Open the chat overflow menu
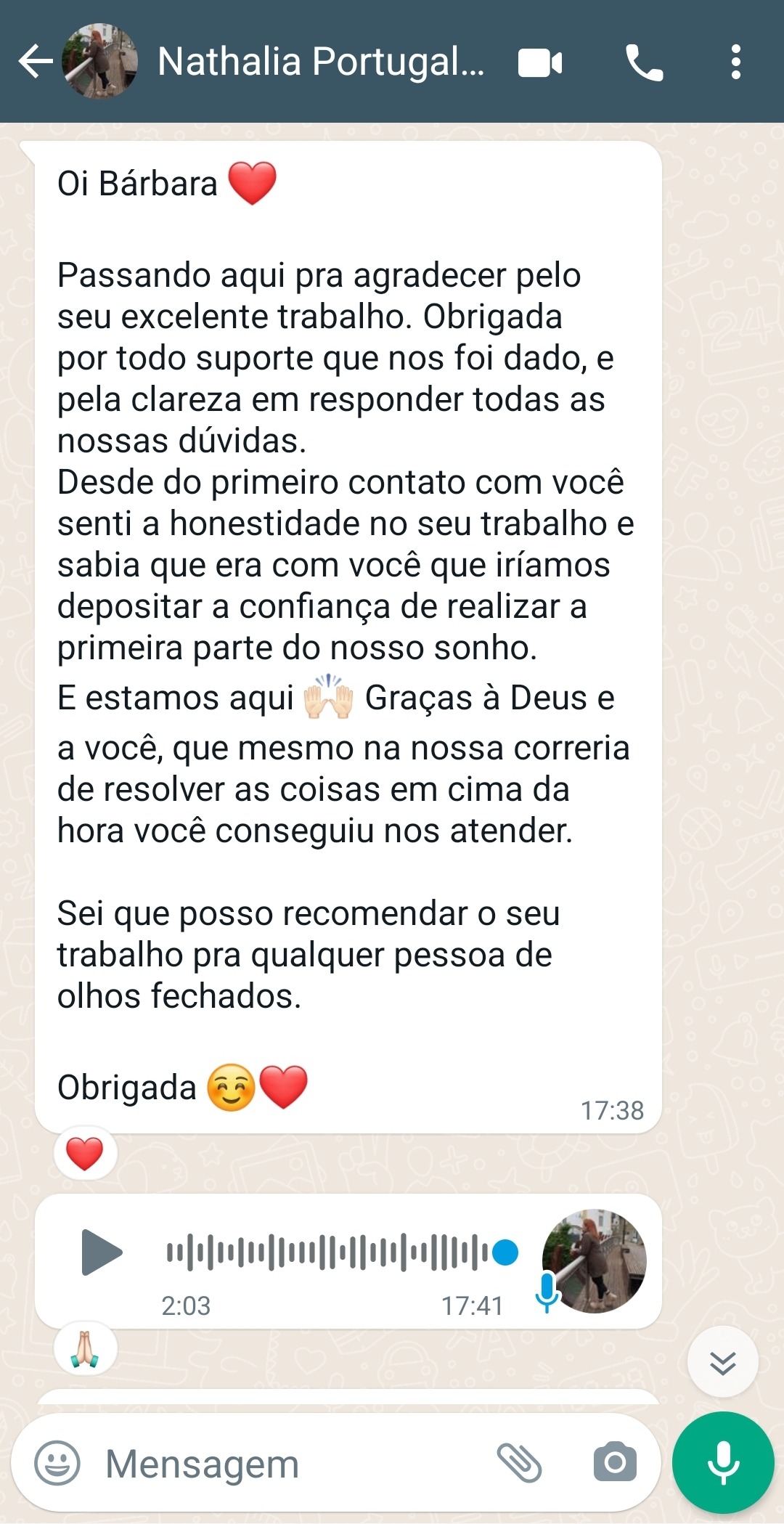Viewport: 784px width, 1524px height. point(735,62)
